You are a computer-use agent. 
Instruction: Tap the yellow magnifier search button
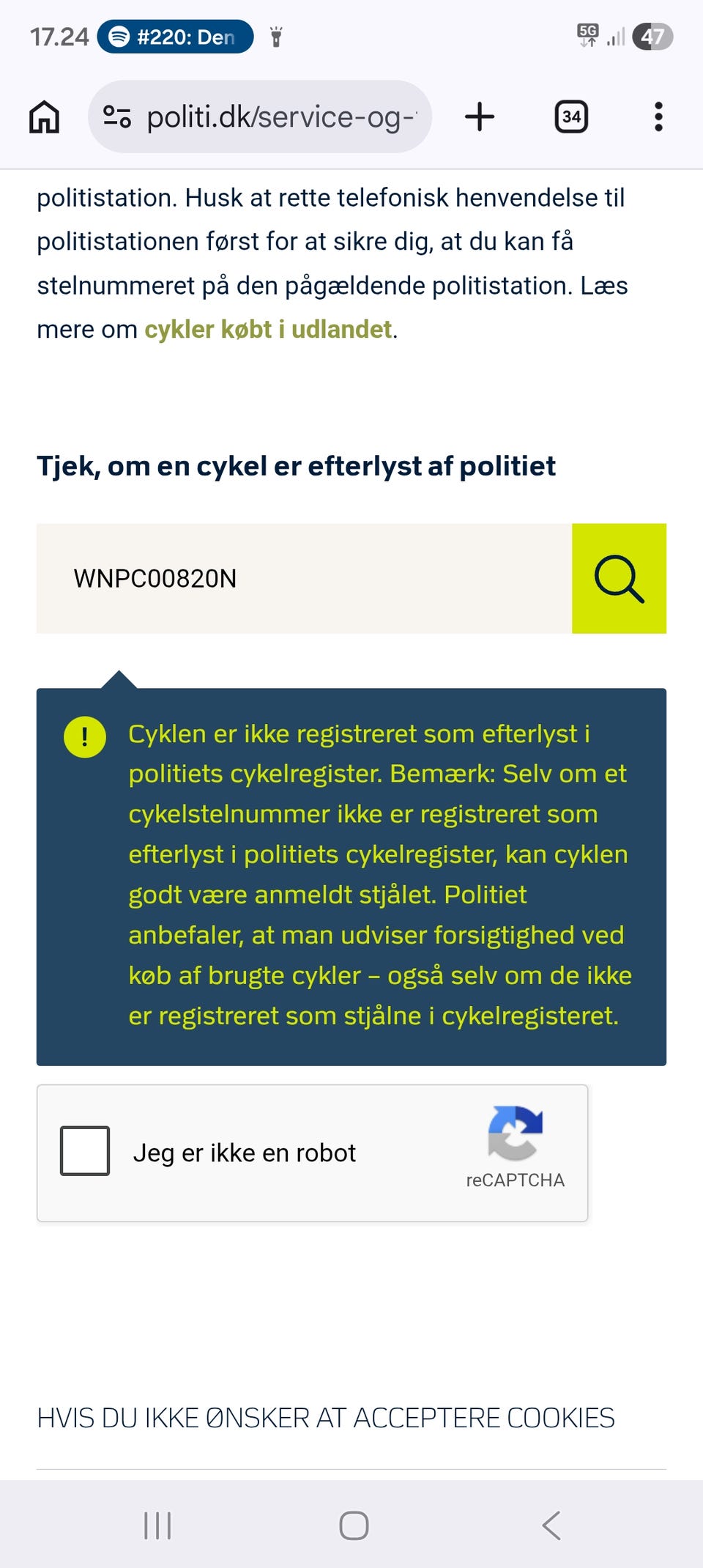(x=619, y=578)
